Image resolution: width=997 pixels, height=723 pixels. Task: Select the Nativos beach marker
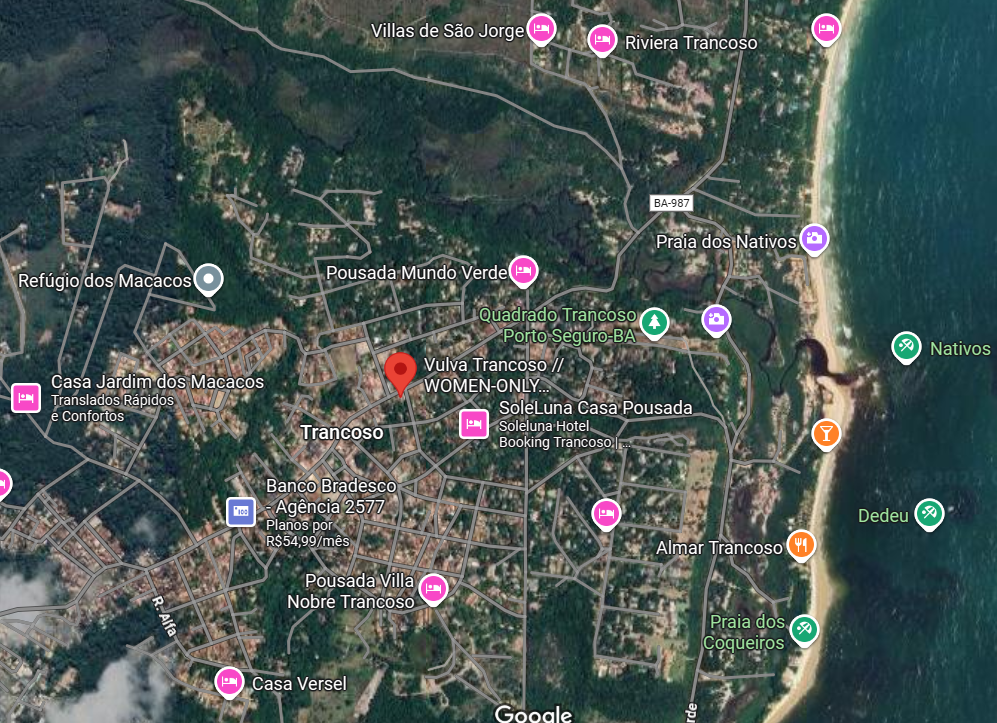pos(906,346)
